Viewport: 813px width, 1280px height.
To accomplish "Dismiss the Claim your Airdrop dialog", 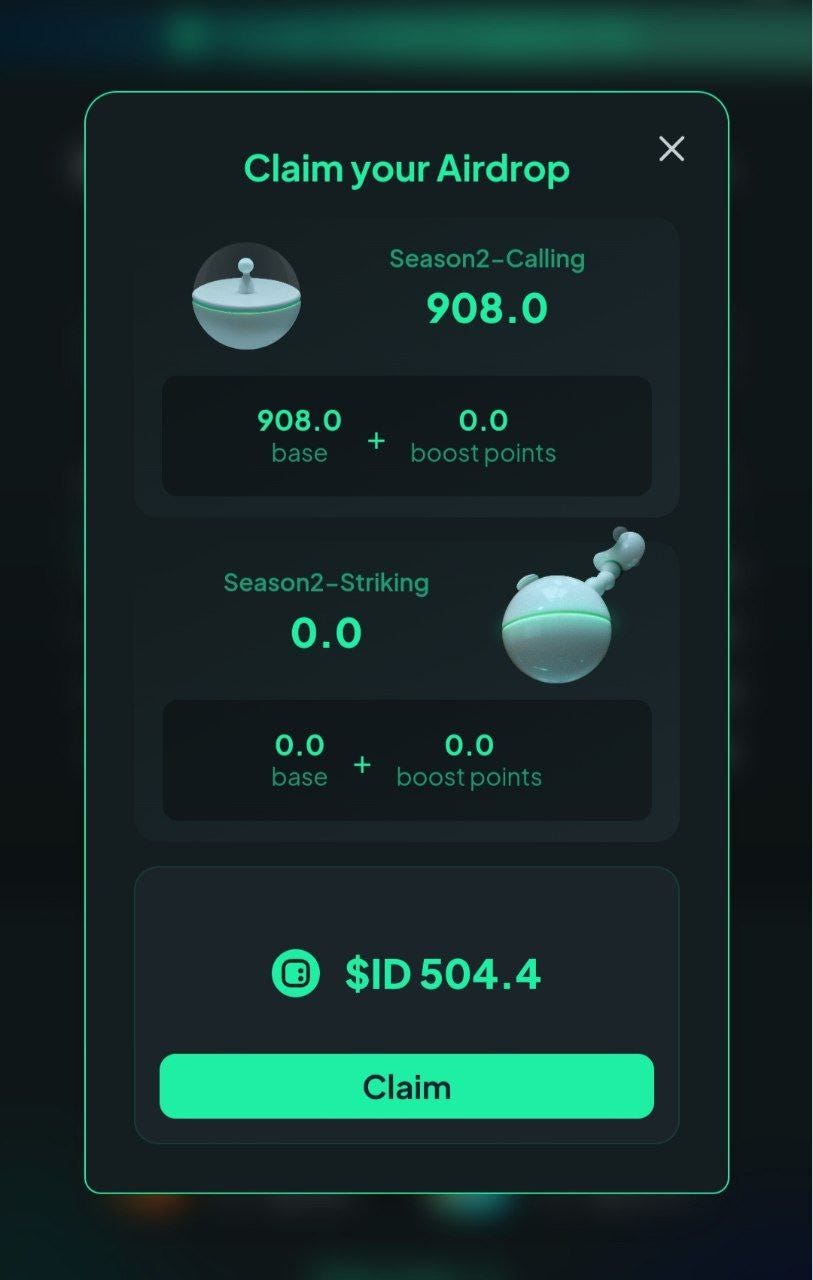I will coord(670,148).
